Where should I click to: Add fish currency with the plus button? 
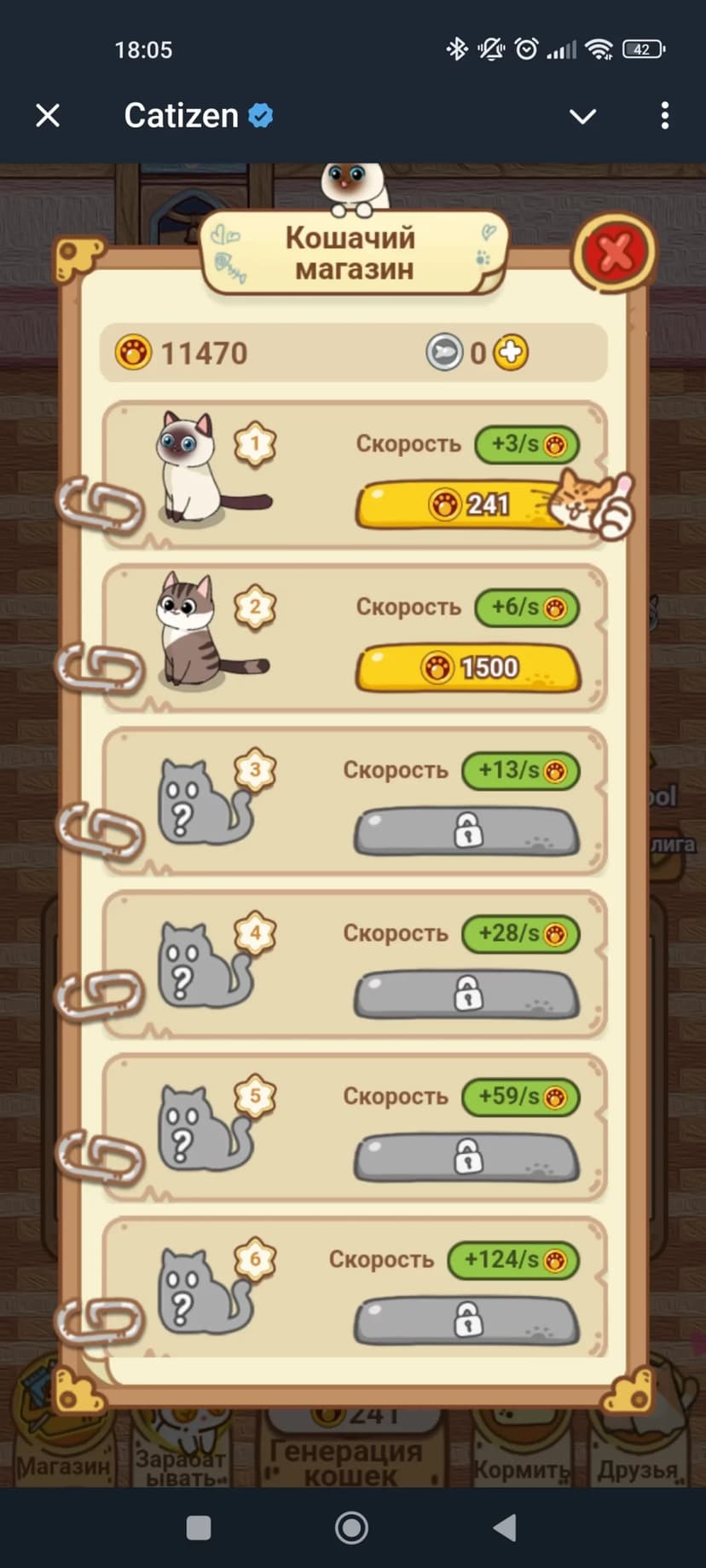point(511,353)
